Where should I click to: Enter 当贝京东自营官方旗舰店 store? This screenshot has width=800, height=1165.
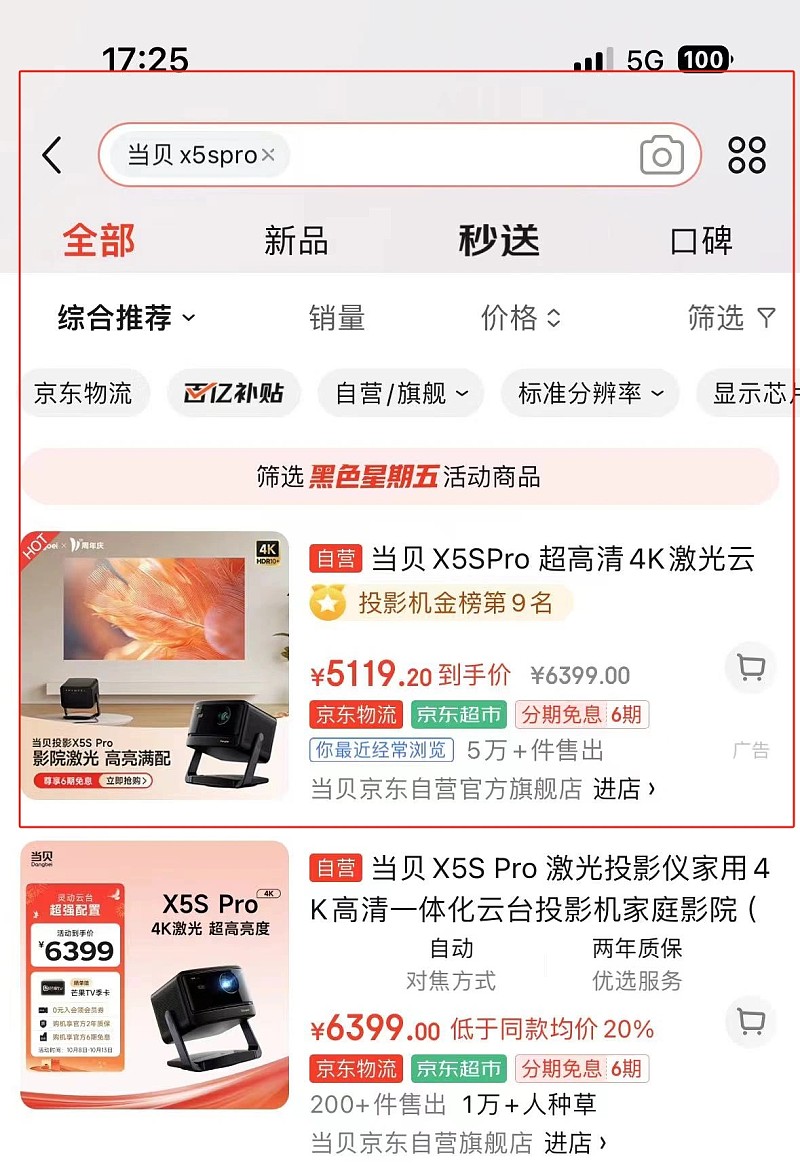624,789
